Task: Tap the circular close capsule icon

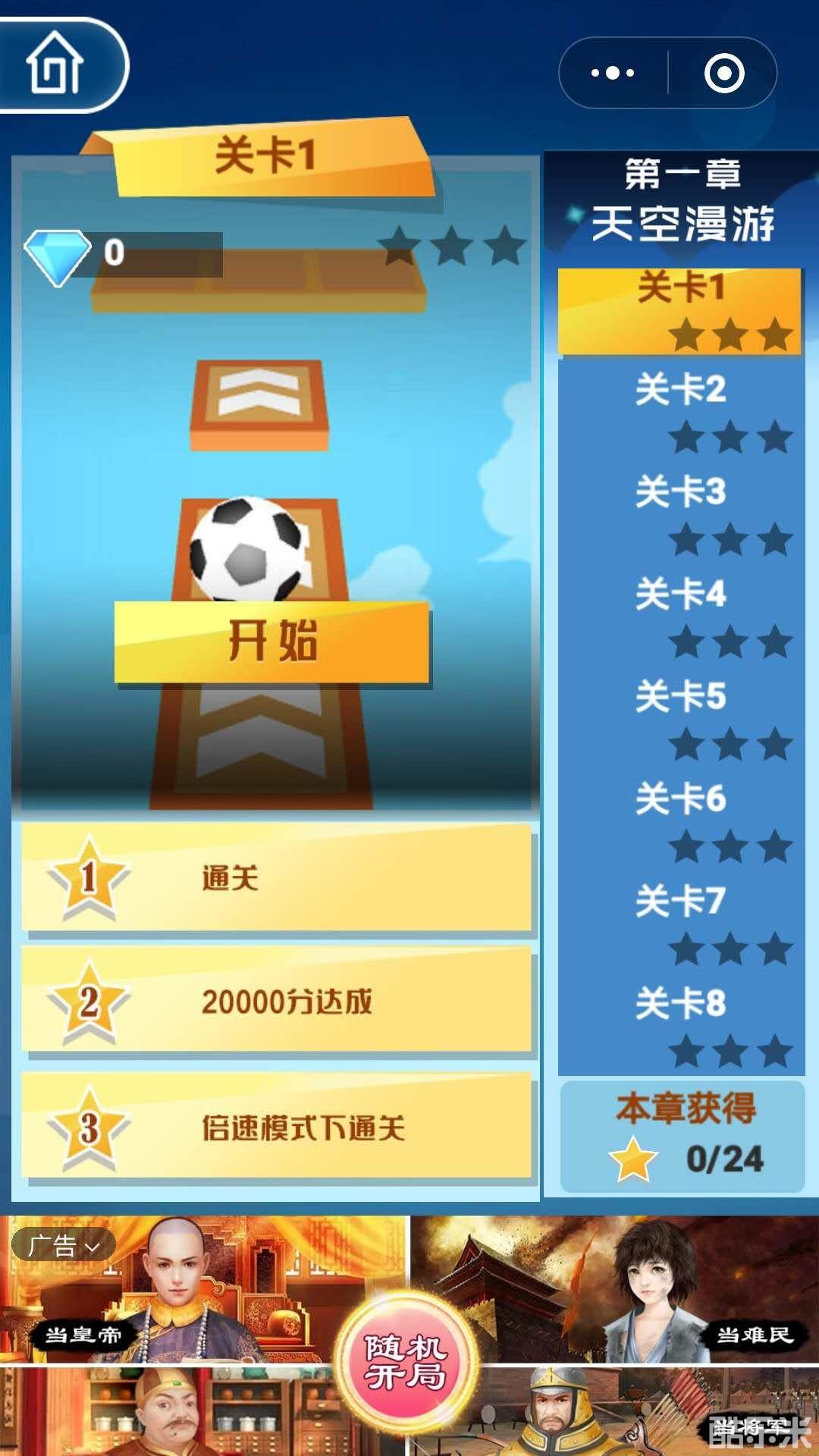Action: tap(726, 72)
